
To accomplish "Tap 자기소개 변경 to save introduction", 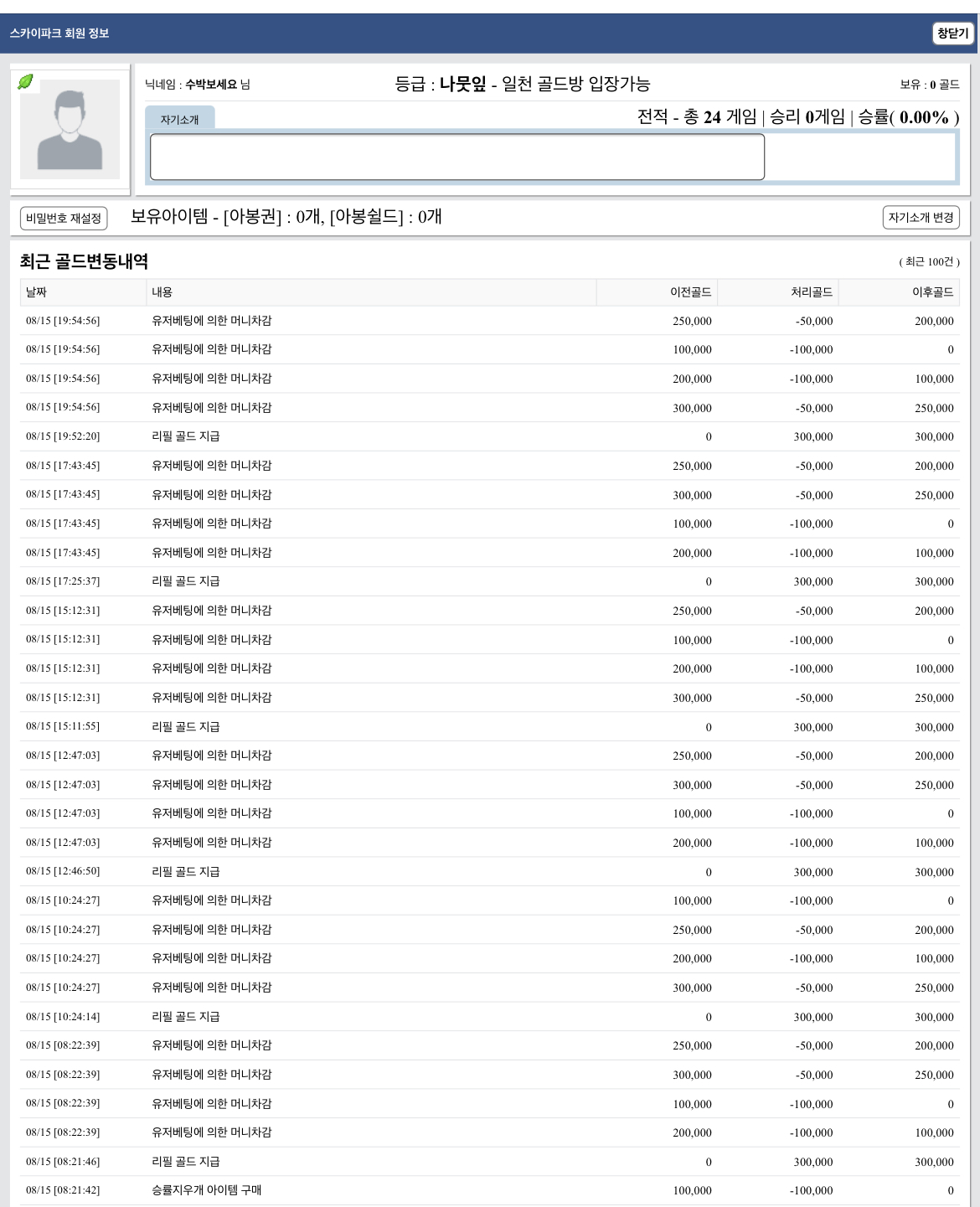I will (921, 218).
